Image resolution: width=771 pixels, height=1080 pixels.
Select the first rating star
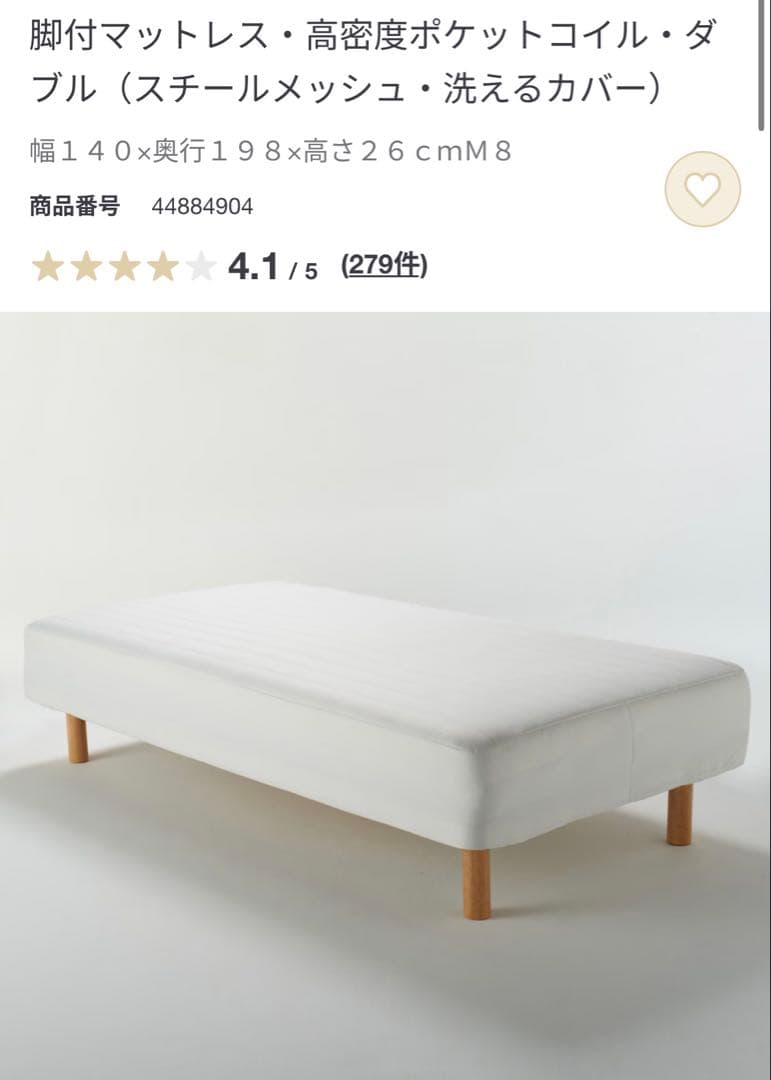point(45,265)
